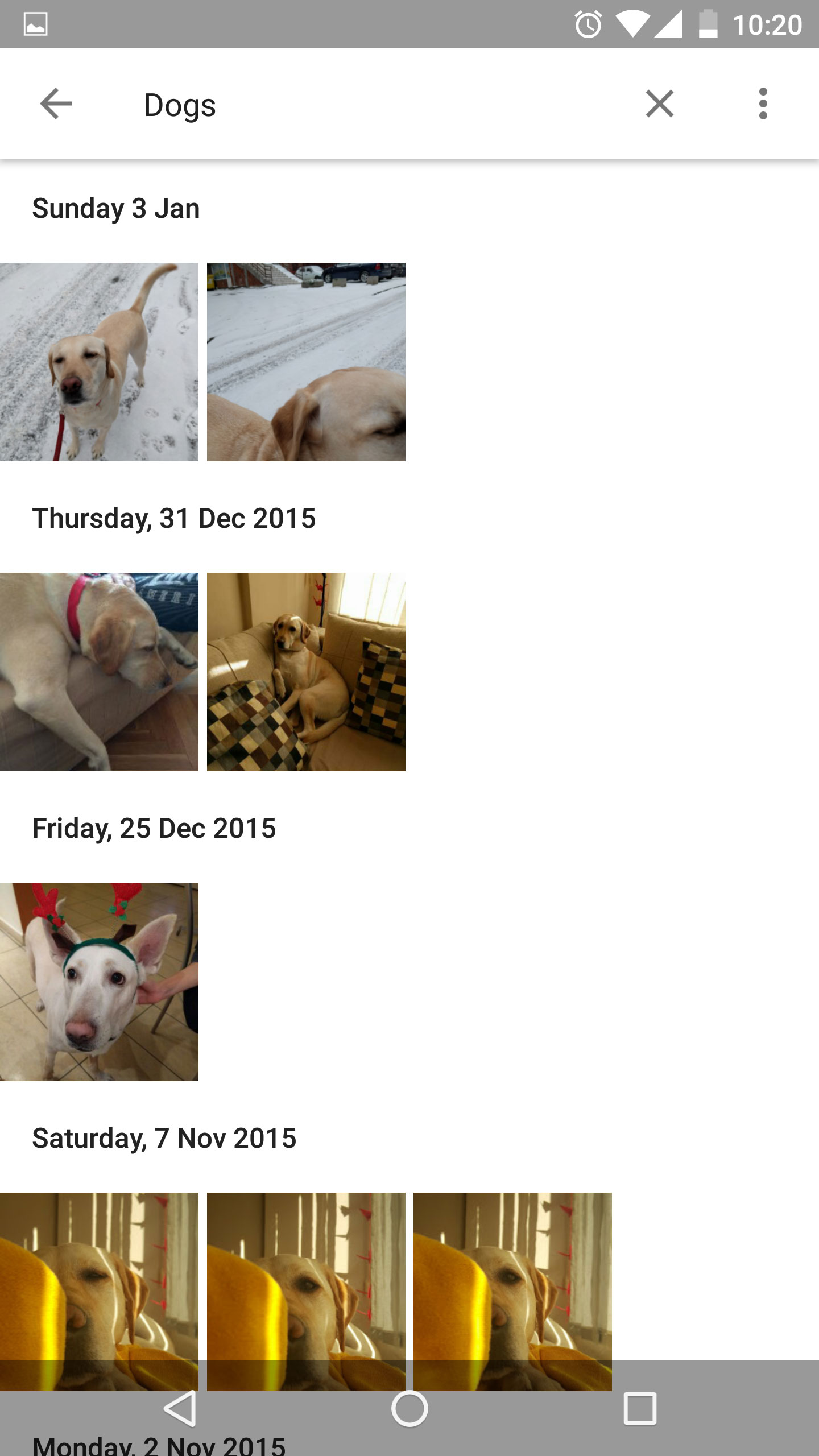819x1456 pixels.
Task: Open the dog with reindeer antlers photo
Action: pos(99,982)
